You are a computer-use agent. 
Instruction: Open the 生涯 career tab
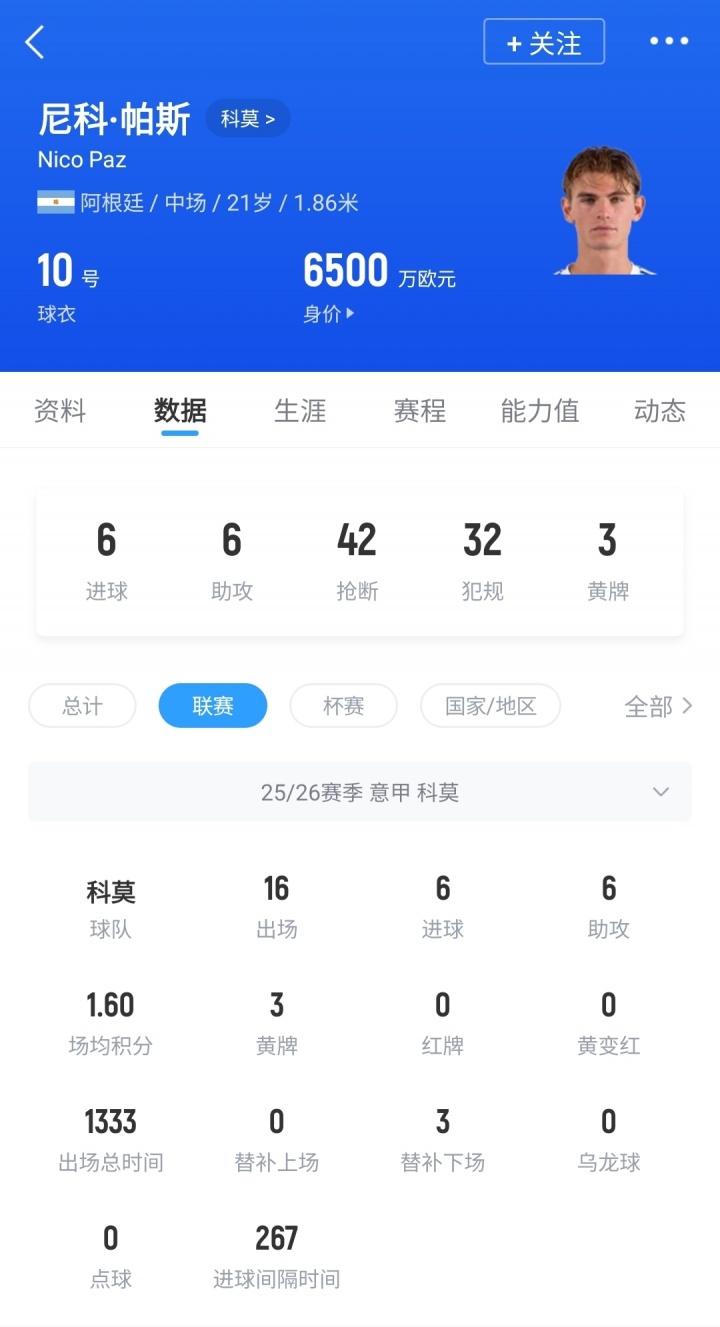click(299, 410)
